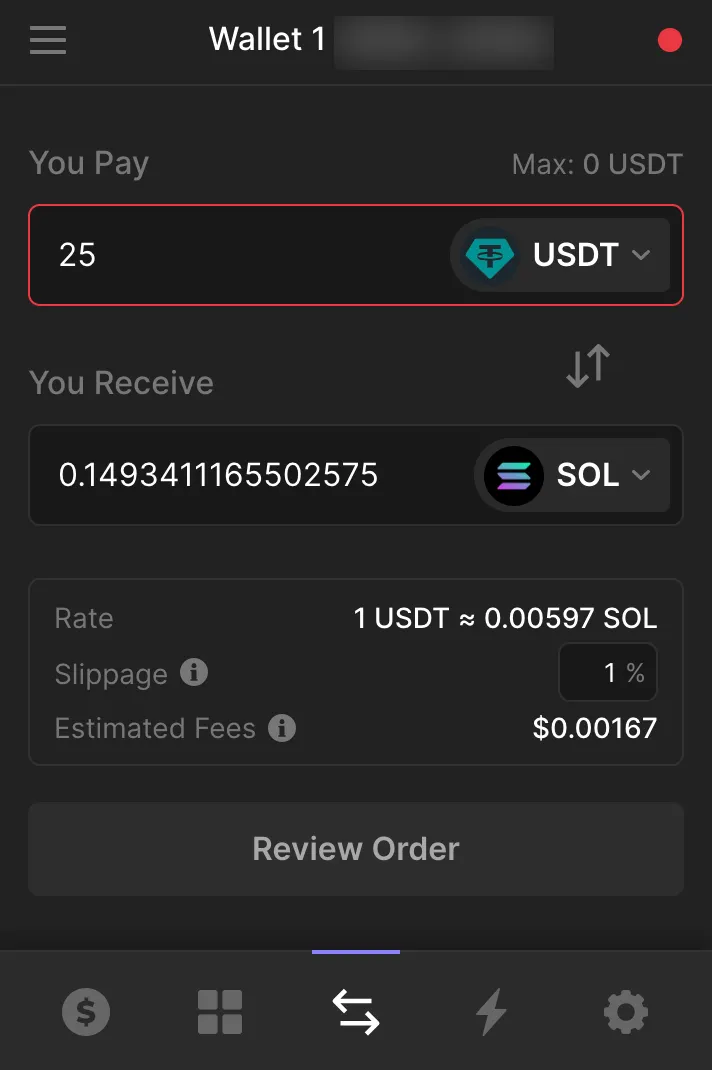The height and width of the screenshot is (1070, 712).
Task: Show info about Estimated Fees
Action: [x=282, y=728]
